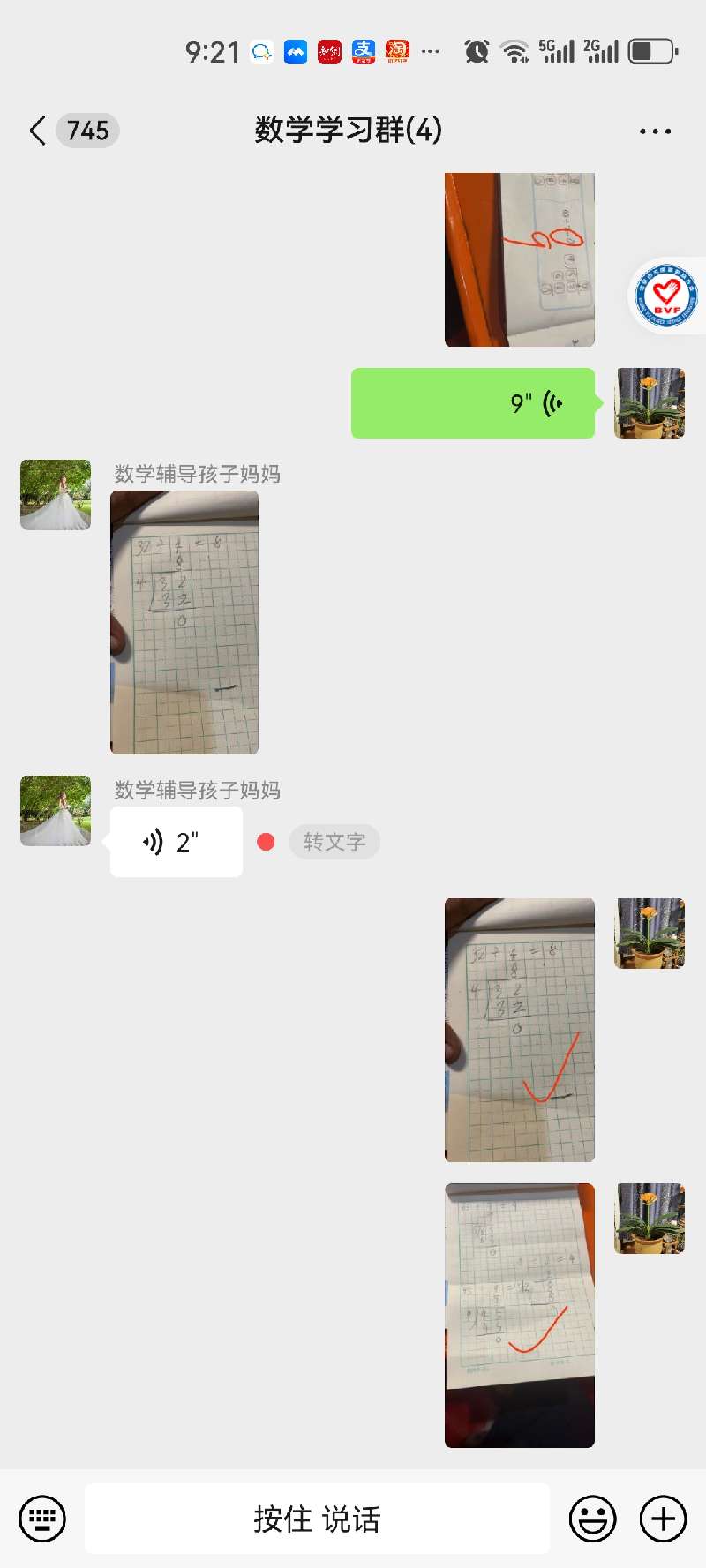Open the last sent worksheet photo
This screenshot has height=1568, width=706.
click(519, 1315)
